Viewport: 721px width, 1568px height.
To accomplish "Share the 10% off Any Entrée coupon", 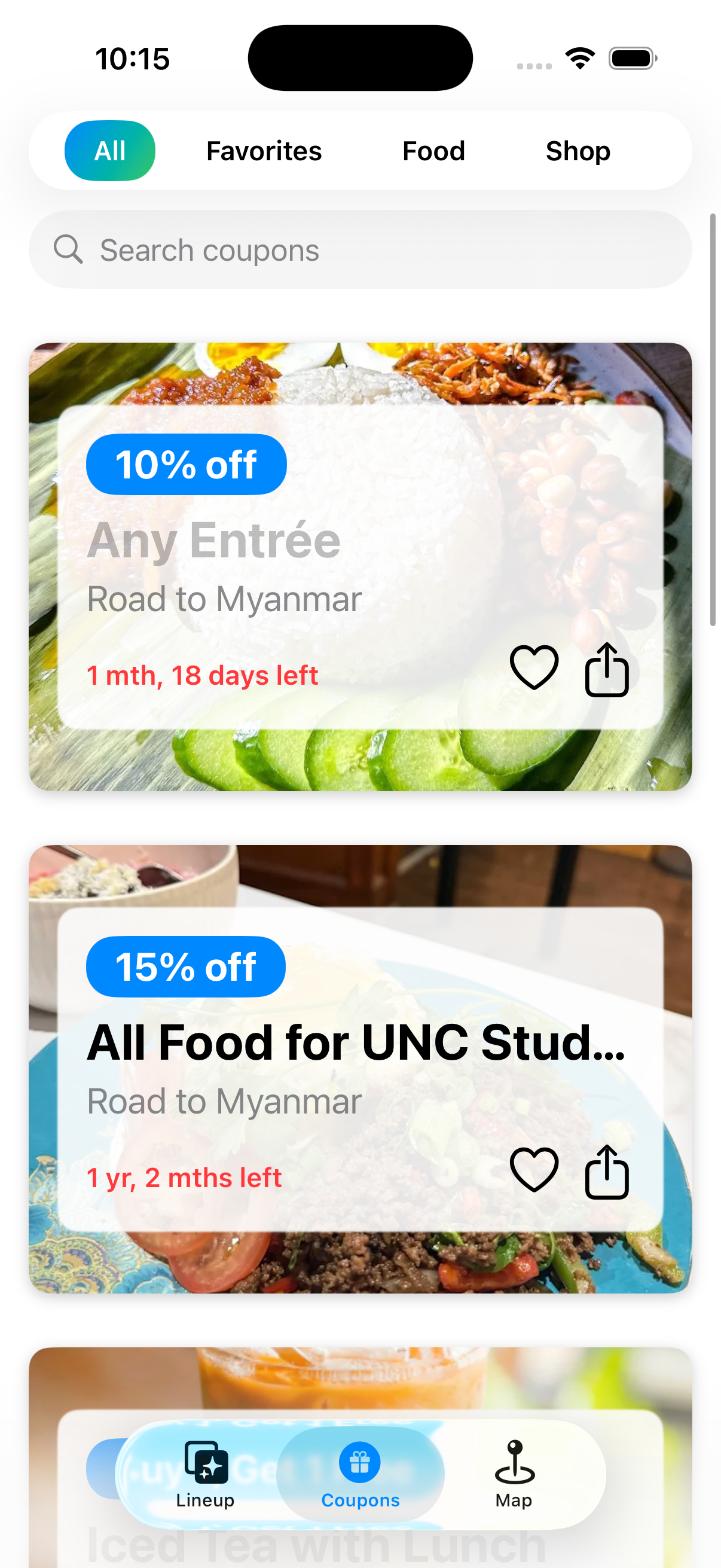I will pyautogui.click(x=606, y=669).
